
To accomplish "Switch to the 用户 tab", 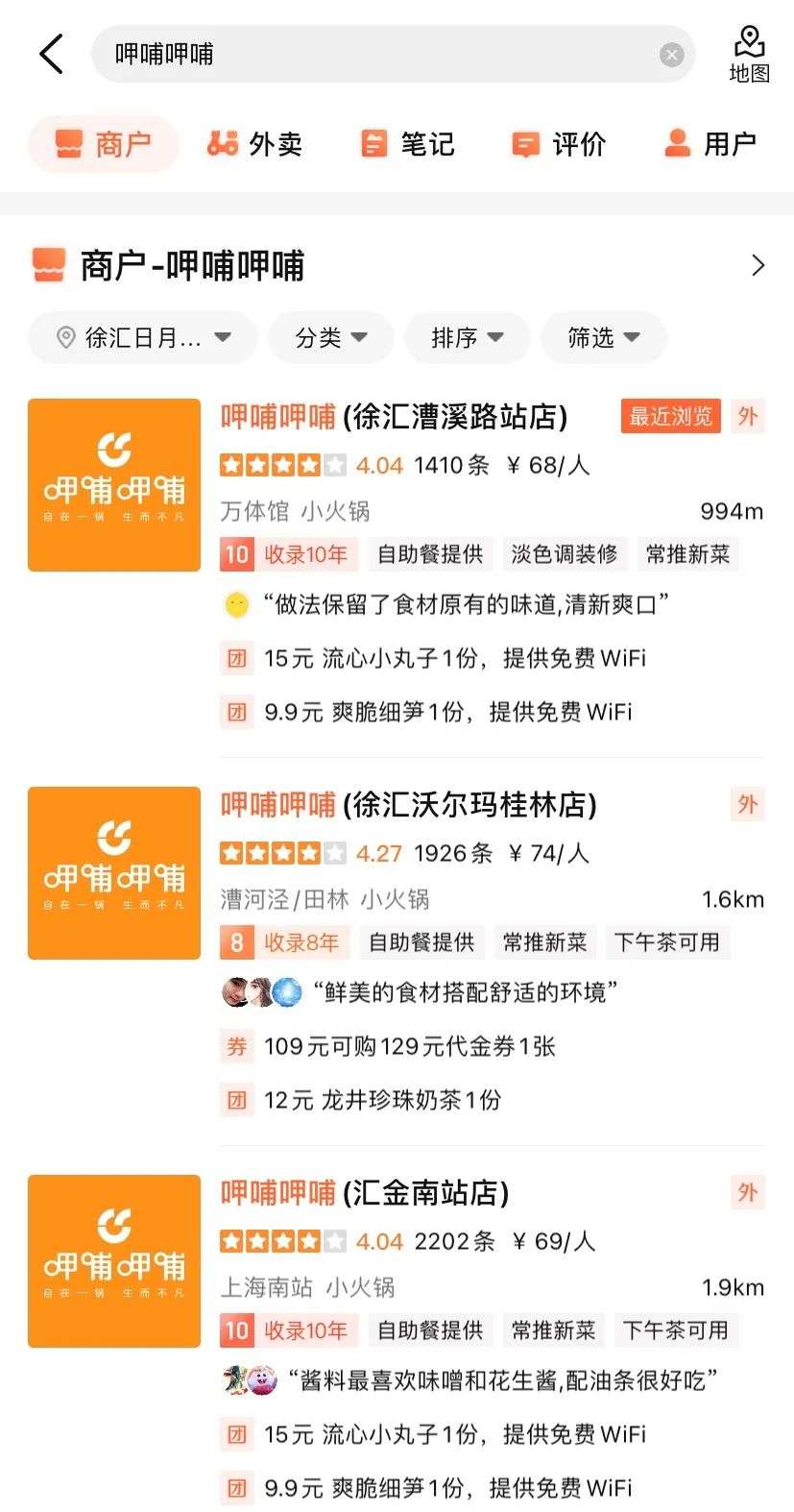I will pos(710,144).
